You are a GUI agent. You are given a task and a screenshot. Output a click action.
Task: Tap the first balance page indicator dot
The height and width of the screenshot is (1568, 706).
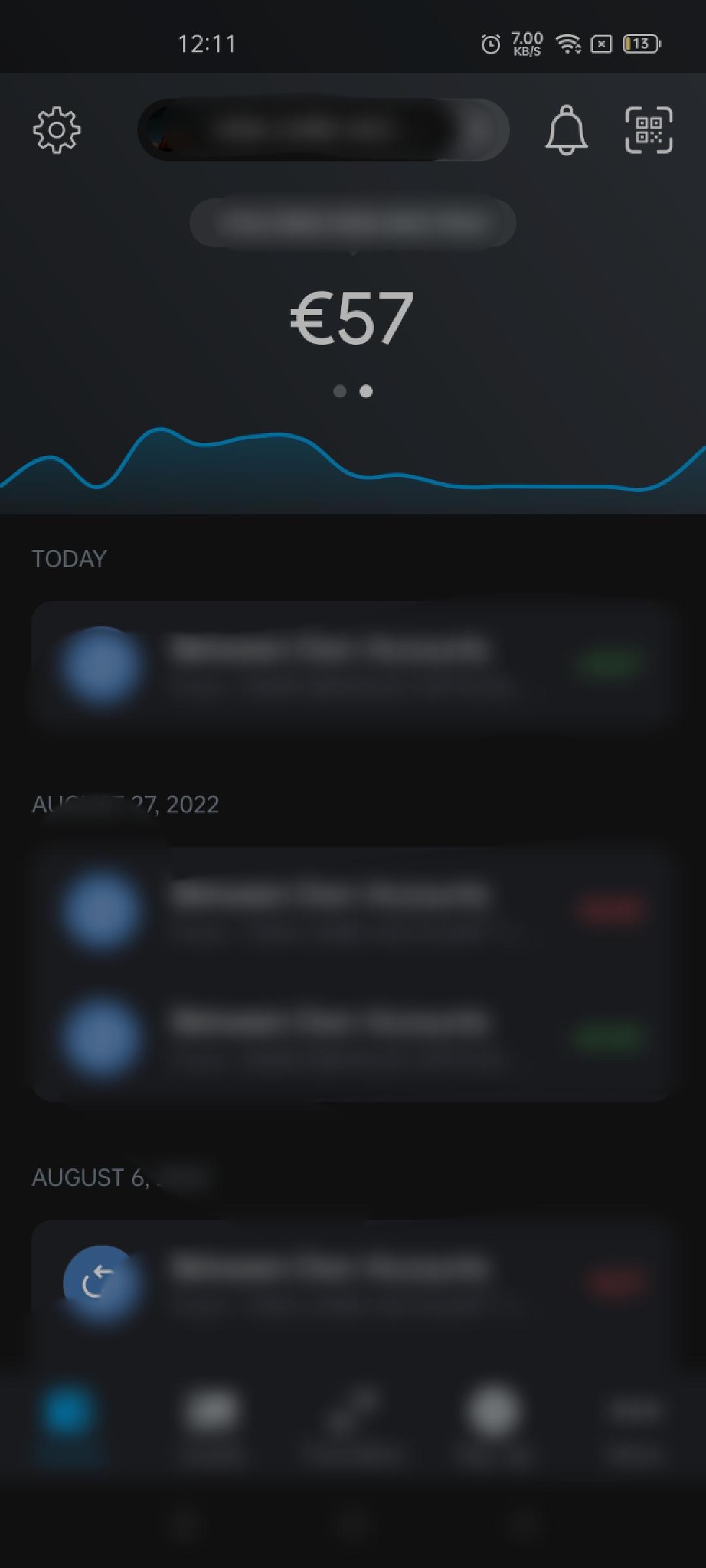tap(339, 391)
